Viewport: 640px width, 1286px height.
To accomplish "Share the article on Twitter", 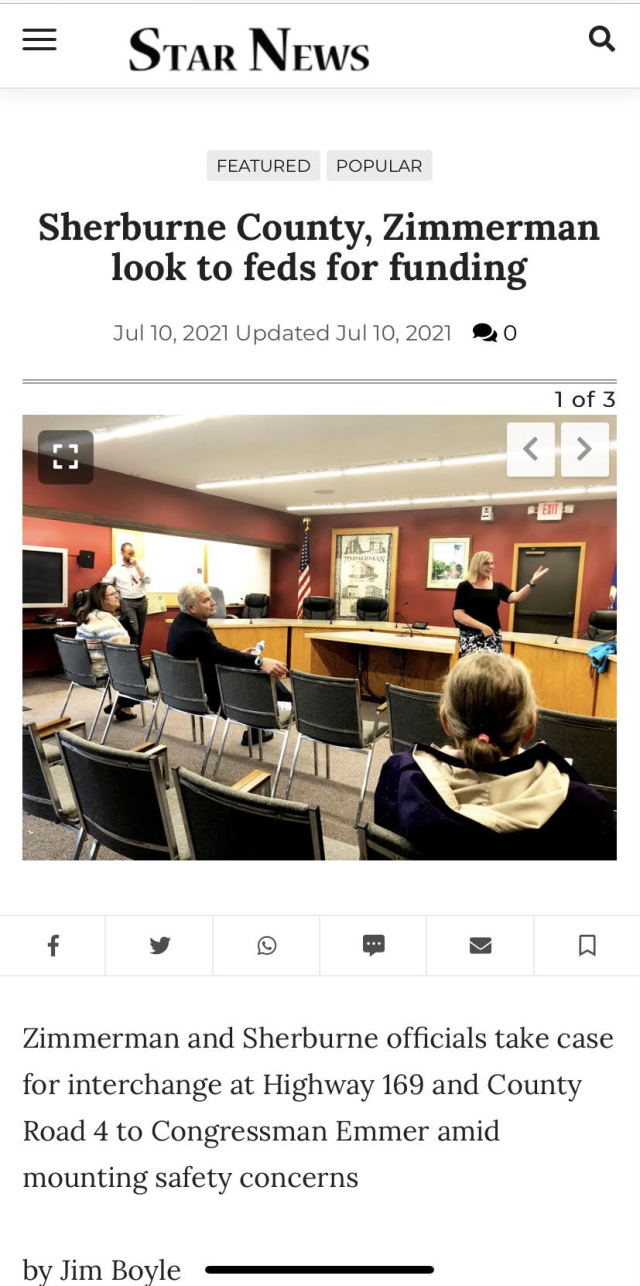I will tap(160, 945).
